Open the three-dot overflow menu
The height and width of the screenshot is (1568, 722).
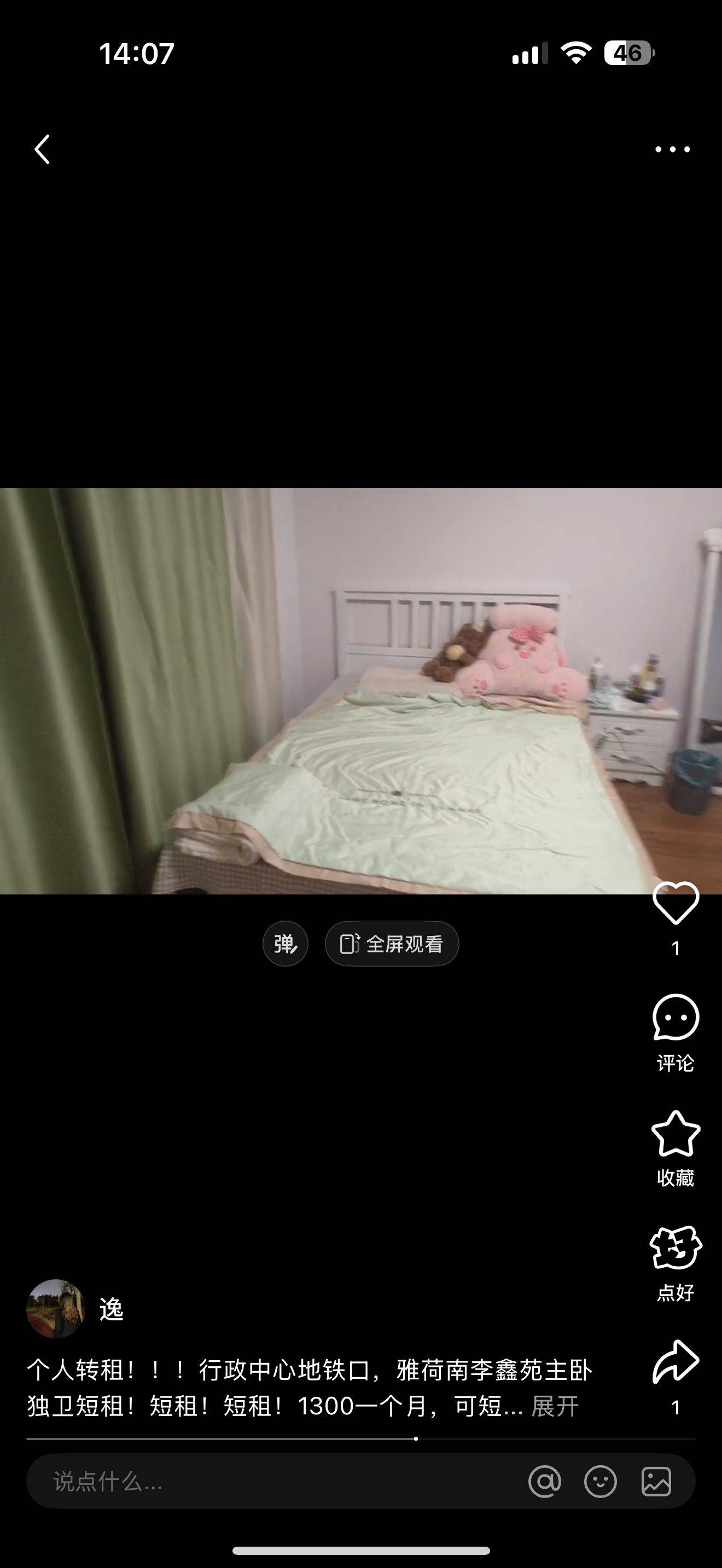tap(672, 149)
